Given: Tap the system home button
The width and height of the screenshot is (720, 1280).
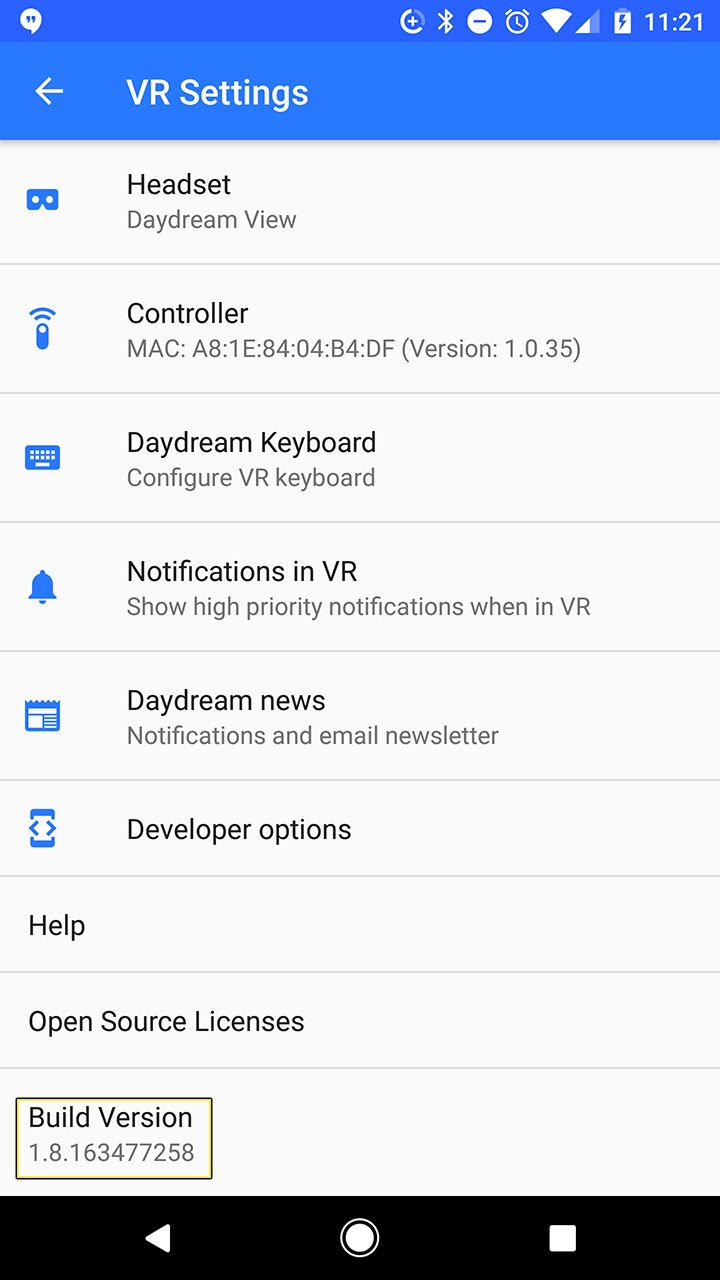Looking at the screenshot, I should click(360, 1238).
